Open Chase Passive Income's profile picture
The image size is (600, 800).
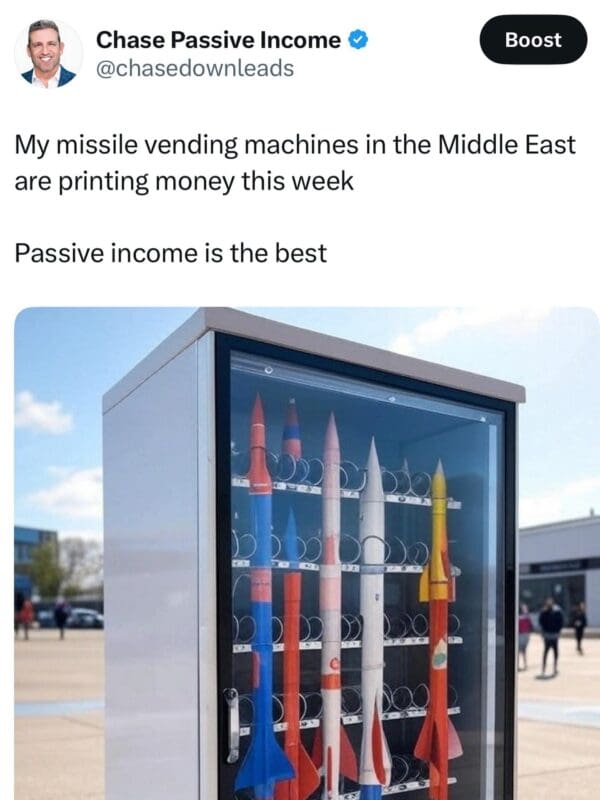(48, 53)
